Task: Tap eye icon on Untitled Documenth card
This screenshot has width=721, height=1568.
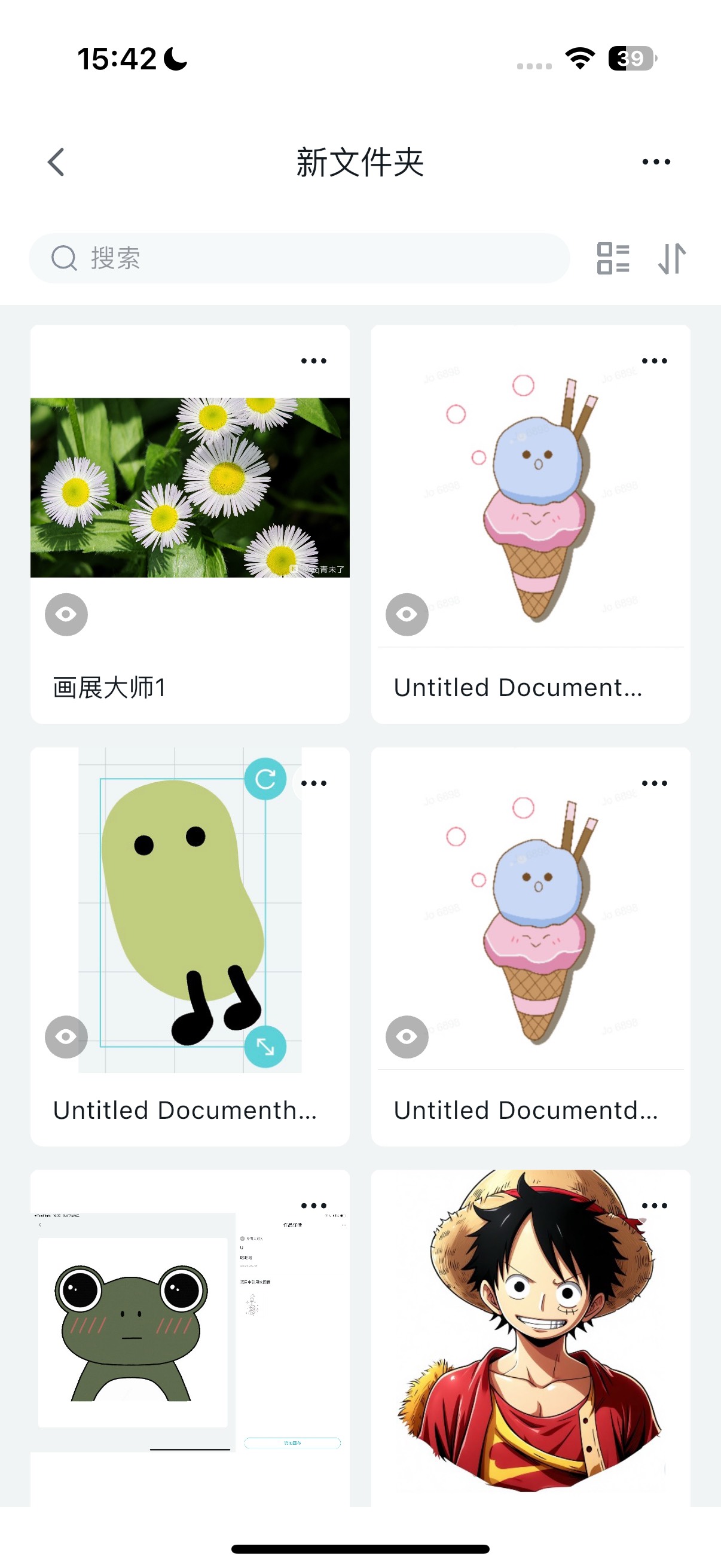Action: click(66, 1036)
